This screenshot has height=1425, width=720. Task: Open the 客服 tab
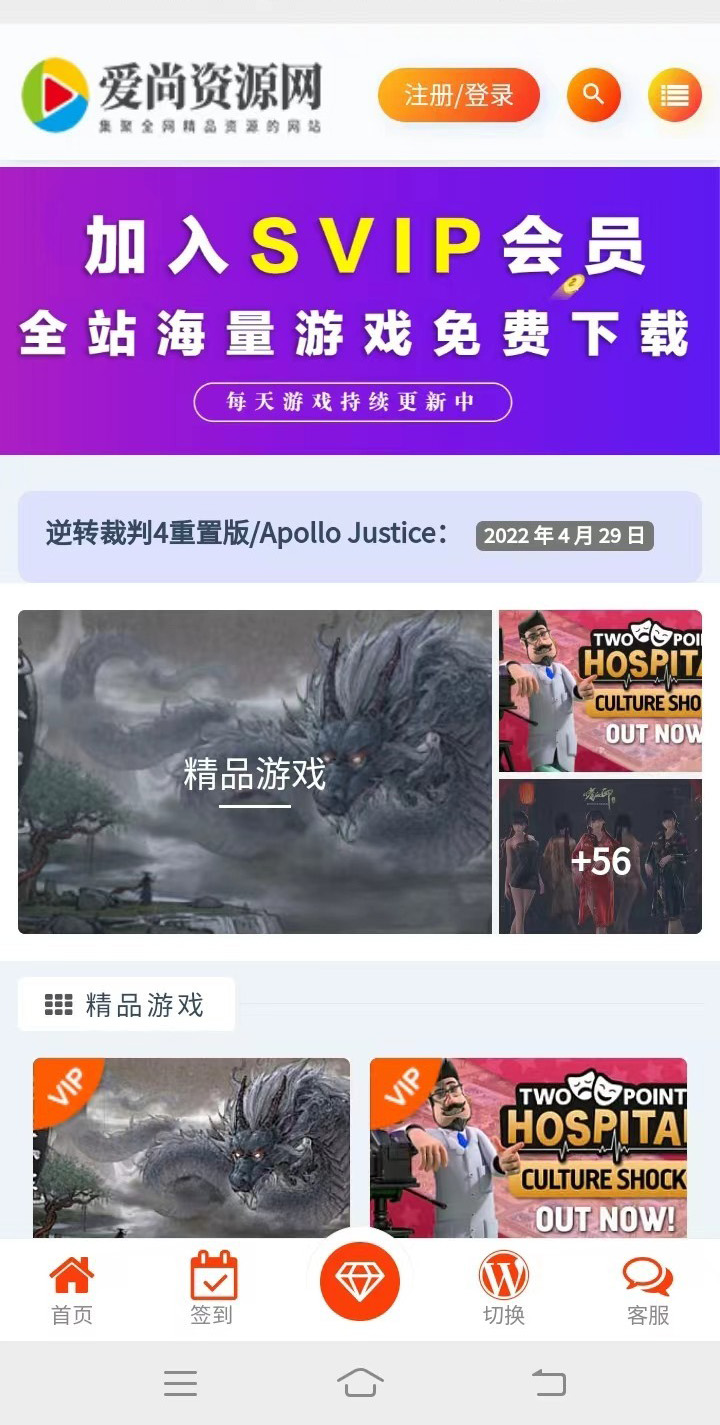[648, 1290]
